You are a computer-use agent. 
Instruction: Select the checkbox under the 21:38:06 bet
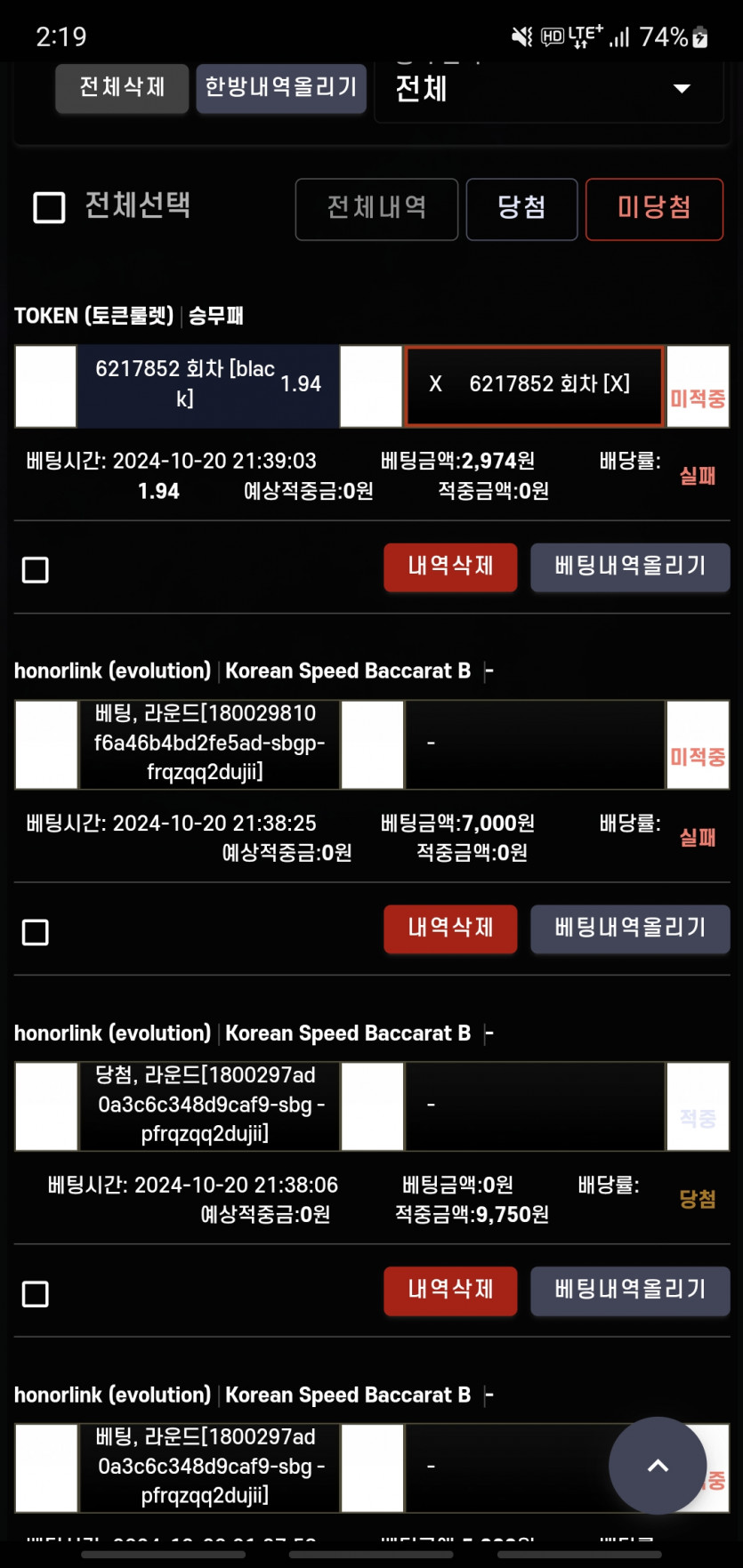(x=36, y=1294)
